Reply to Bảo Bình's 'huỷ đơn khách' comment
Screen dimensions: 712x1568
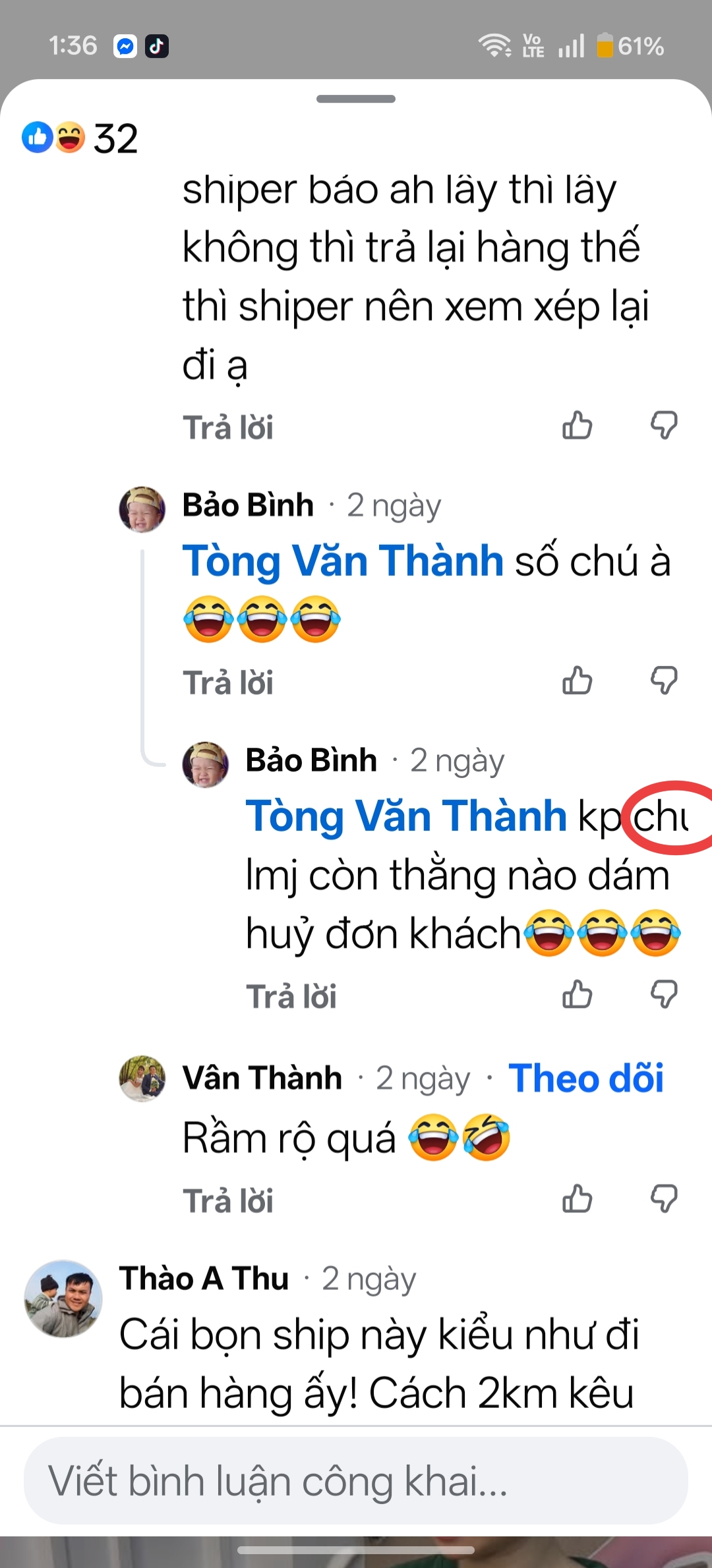tap(291, 996)
